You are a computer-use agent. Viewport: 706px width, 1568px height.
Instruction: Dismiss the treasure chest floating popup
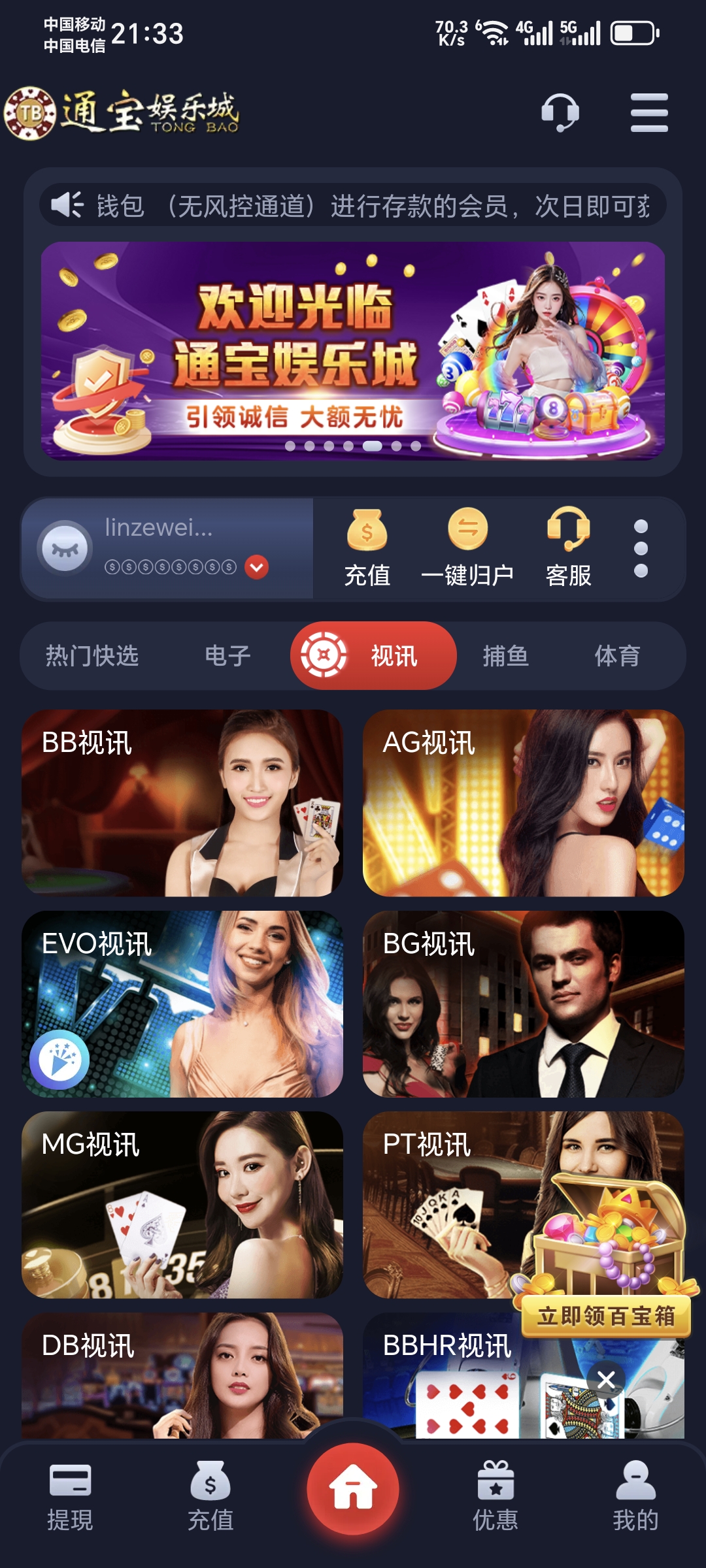point(606,1379)
